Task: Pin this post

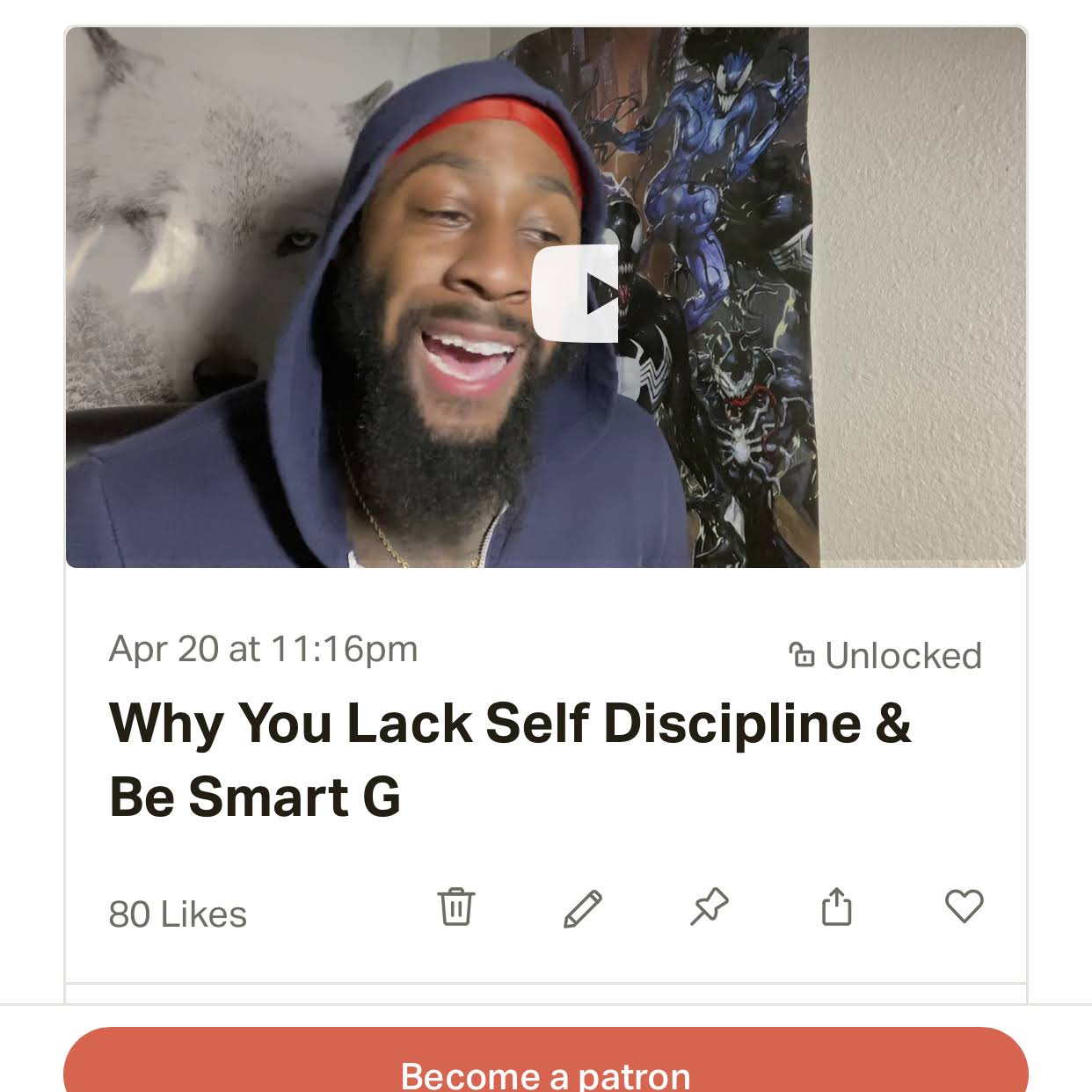Action: pos(710,906)
